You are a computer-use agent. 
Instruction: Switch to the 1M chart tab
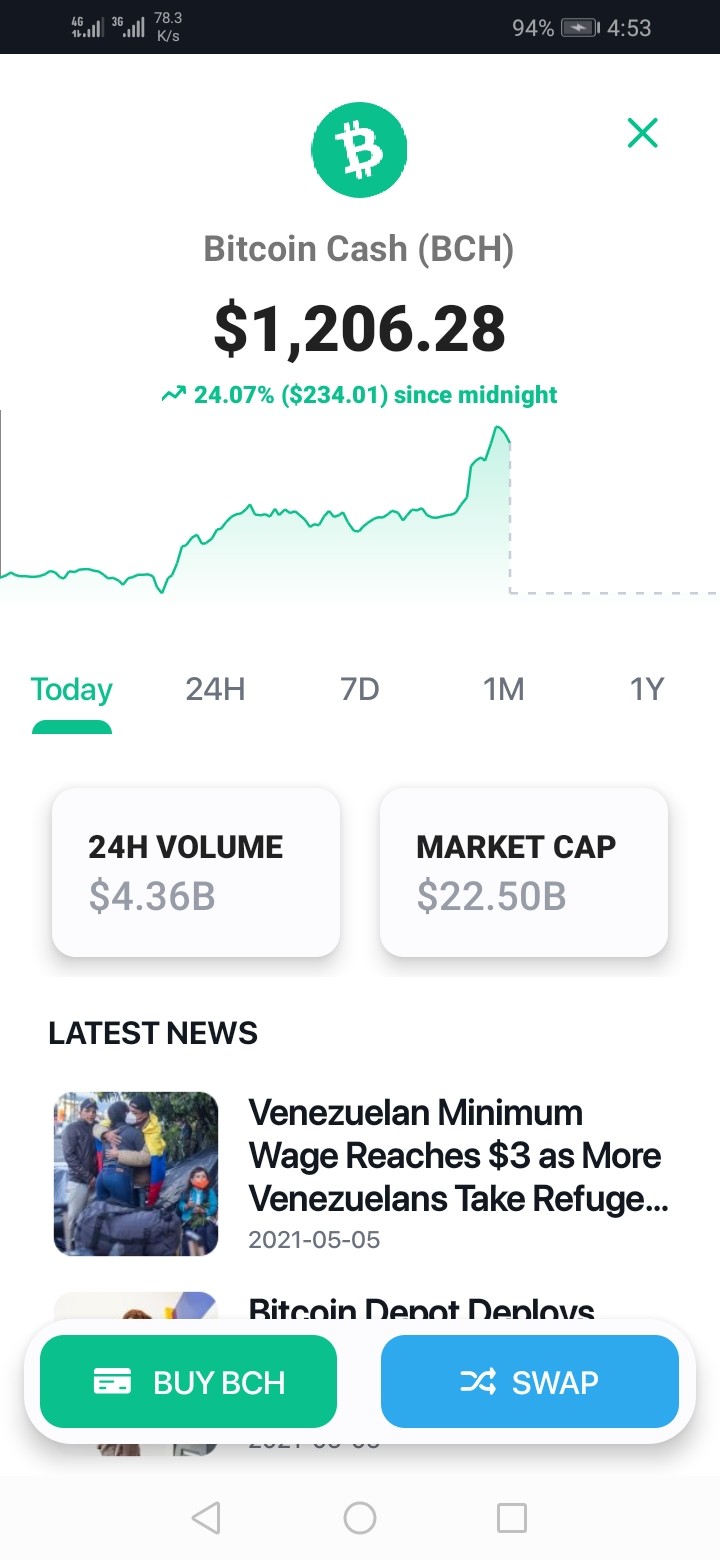(x=503, y=689)
